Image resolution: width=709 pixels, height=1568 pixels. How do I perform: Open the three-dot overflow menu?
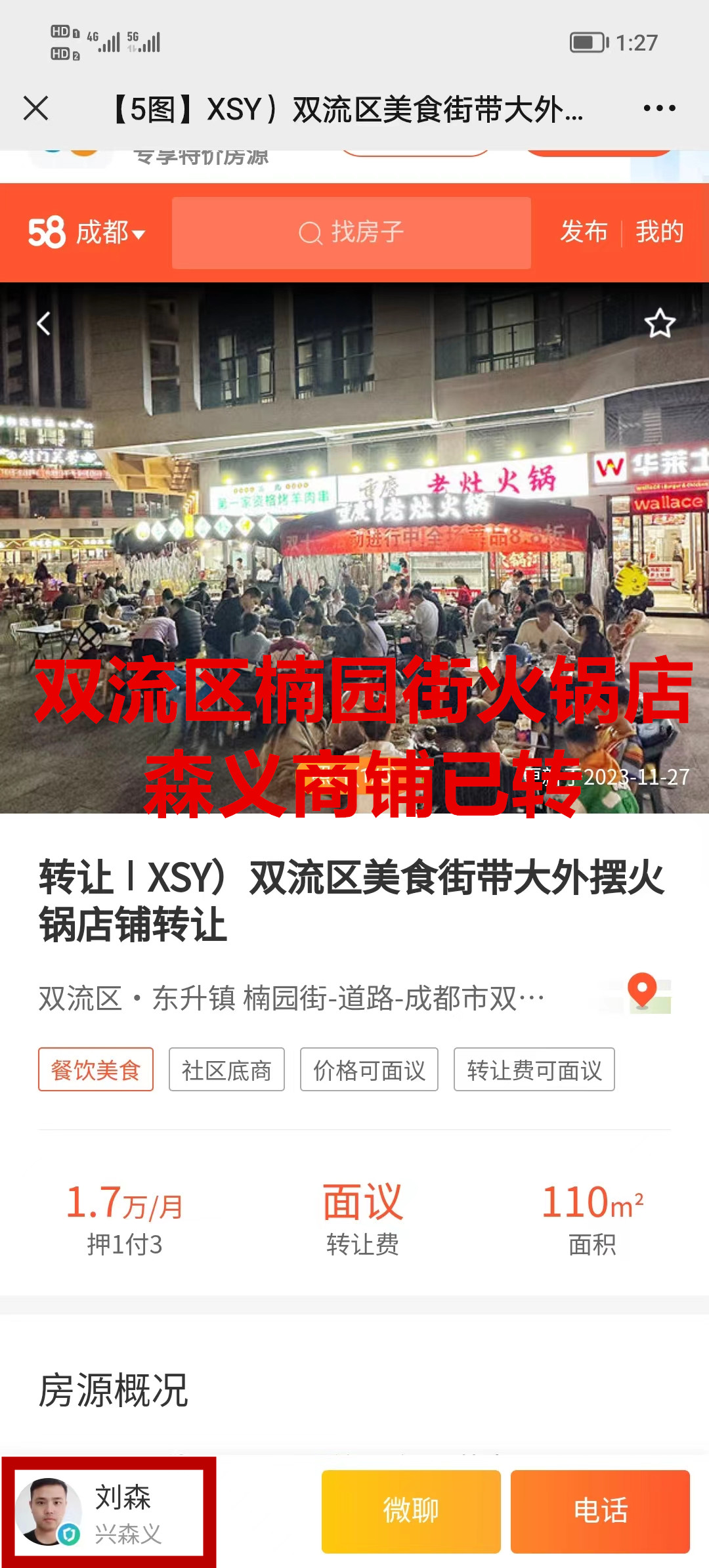click(659, 108)
